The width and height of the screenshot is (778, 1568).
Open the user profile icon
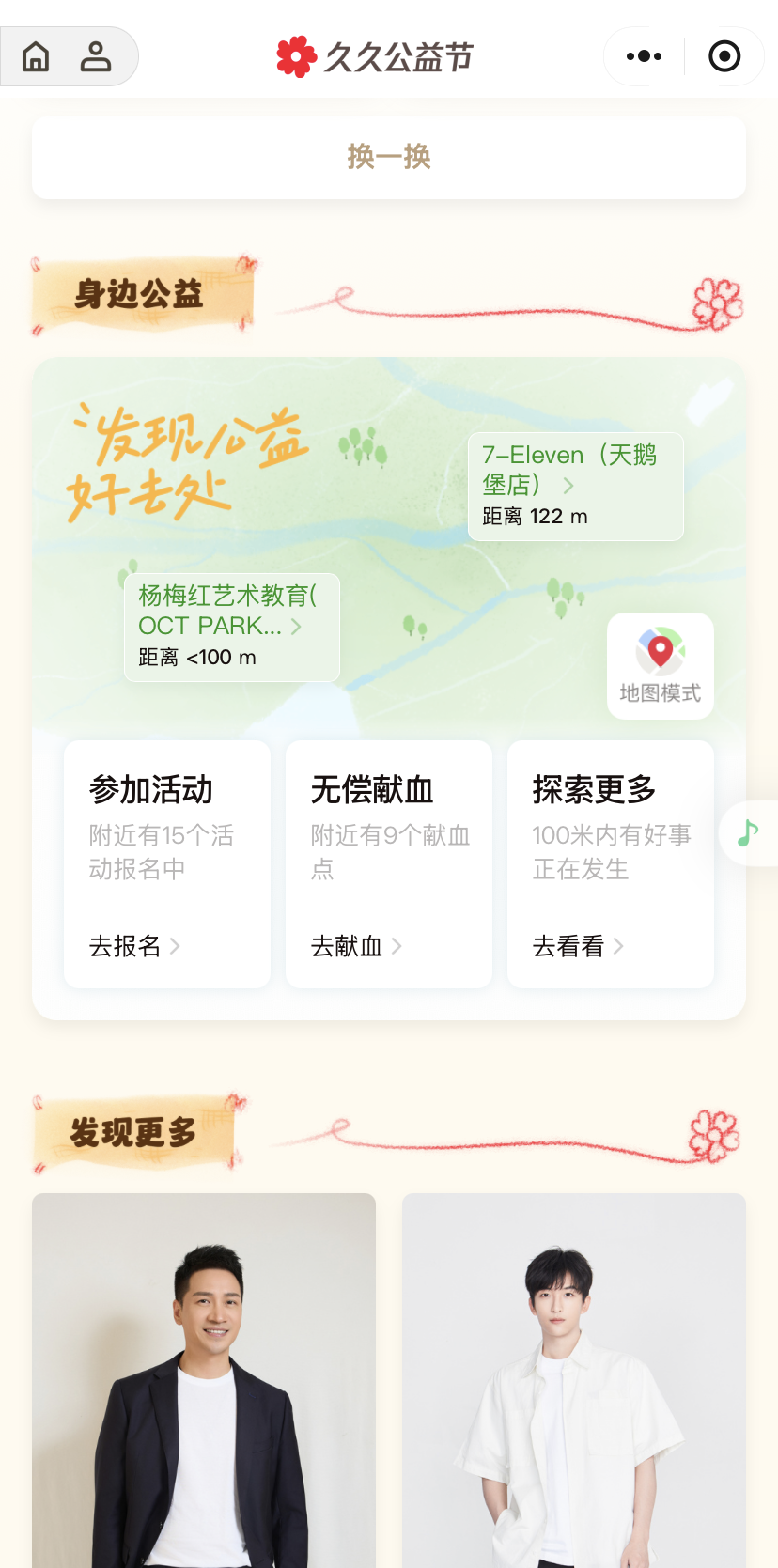click(95, 56)
